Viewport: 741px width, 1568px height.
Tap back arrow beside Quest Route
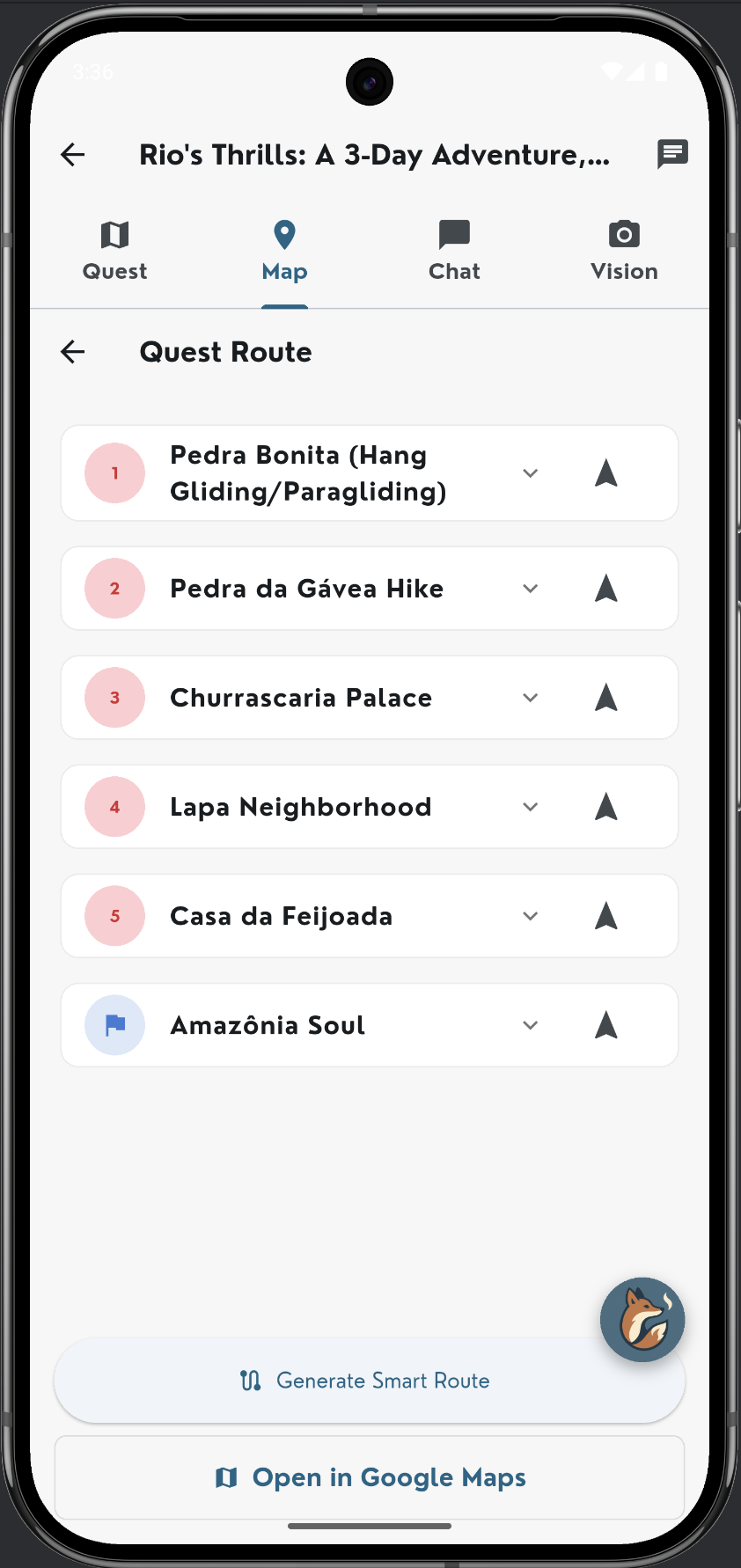coord(73,352)
